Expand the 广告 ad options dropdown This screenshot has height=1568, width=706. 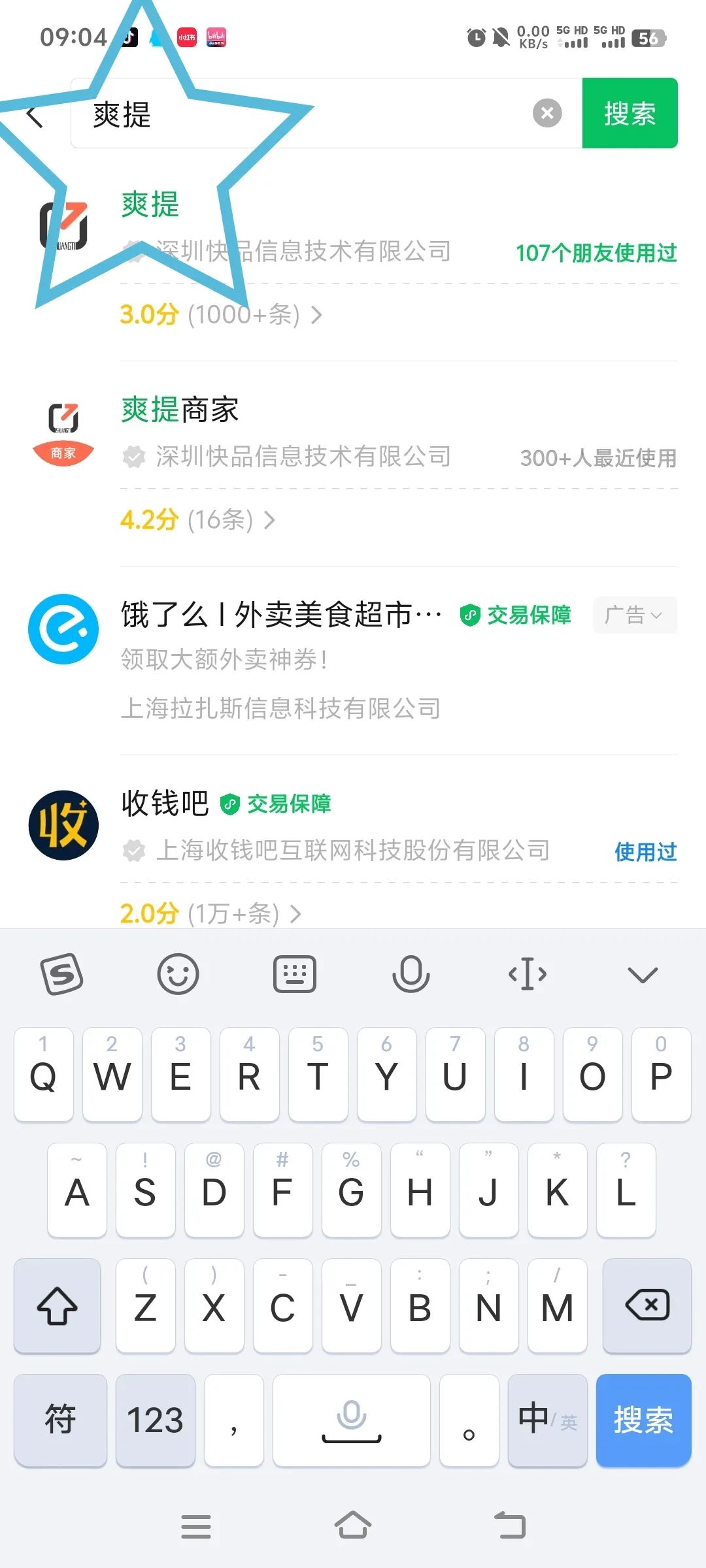634,614
